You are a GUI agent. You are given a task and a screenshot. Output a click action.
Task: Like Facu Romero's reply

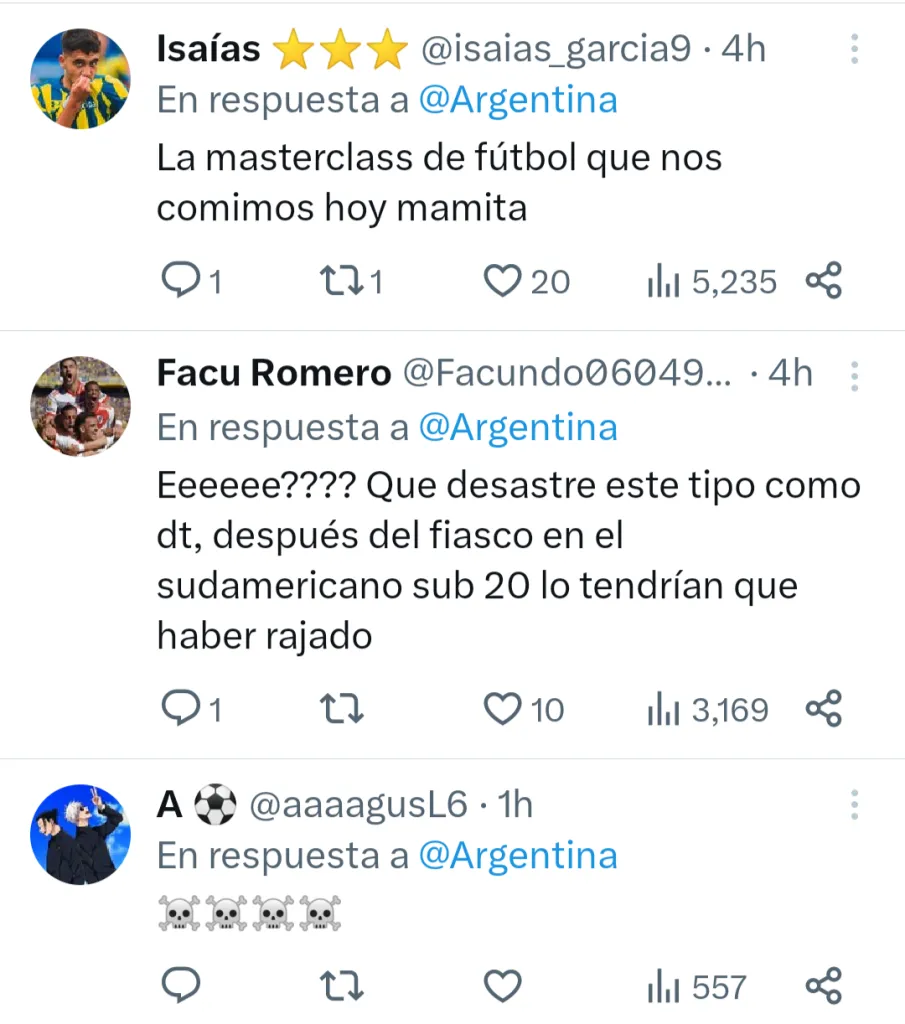point(503,710)
